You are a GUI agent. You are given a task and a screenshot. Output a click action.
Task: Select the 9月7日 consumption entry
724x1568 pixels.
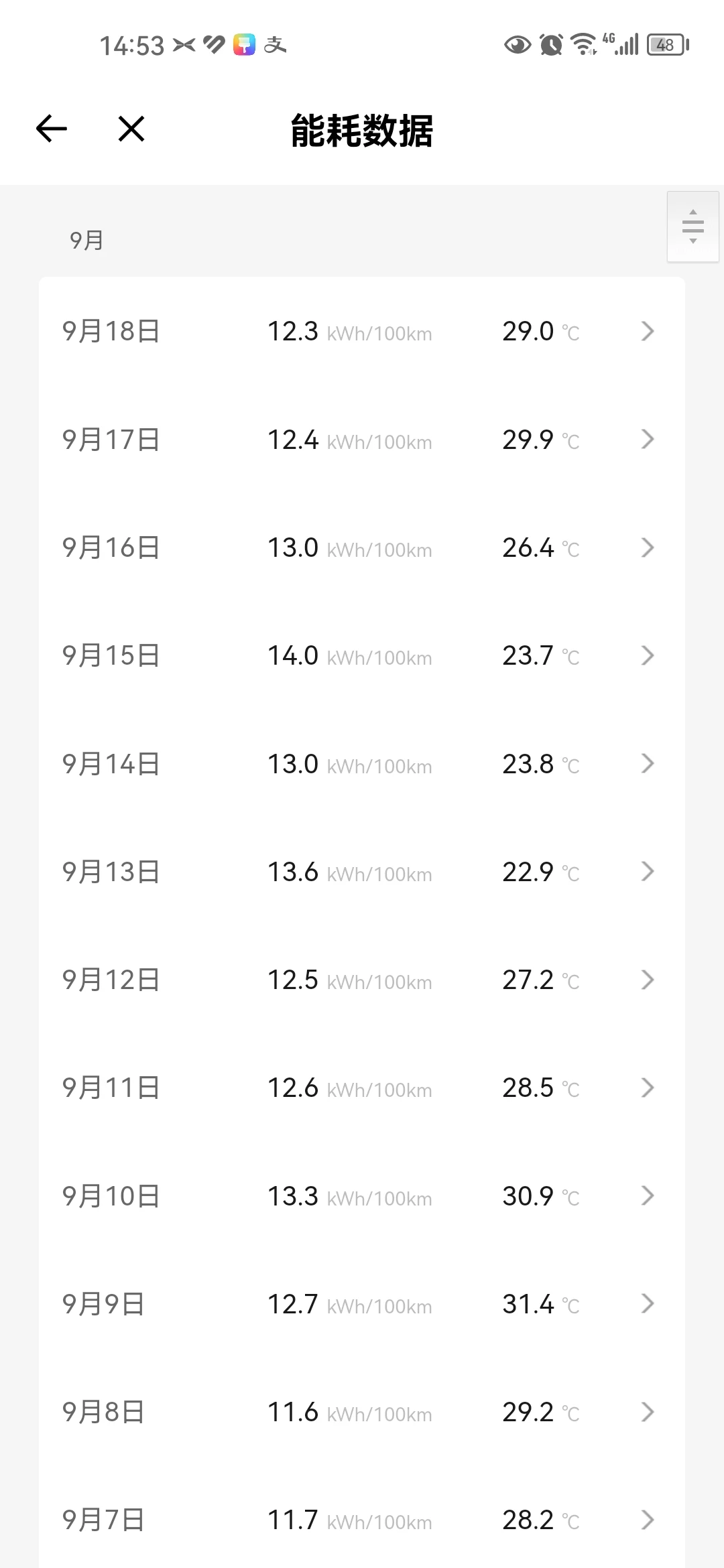pos(362,1520)
